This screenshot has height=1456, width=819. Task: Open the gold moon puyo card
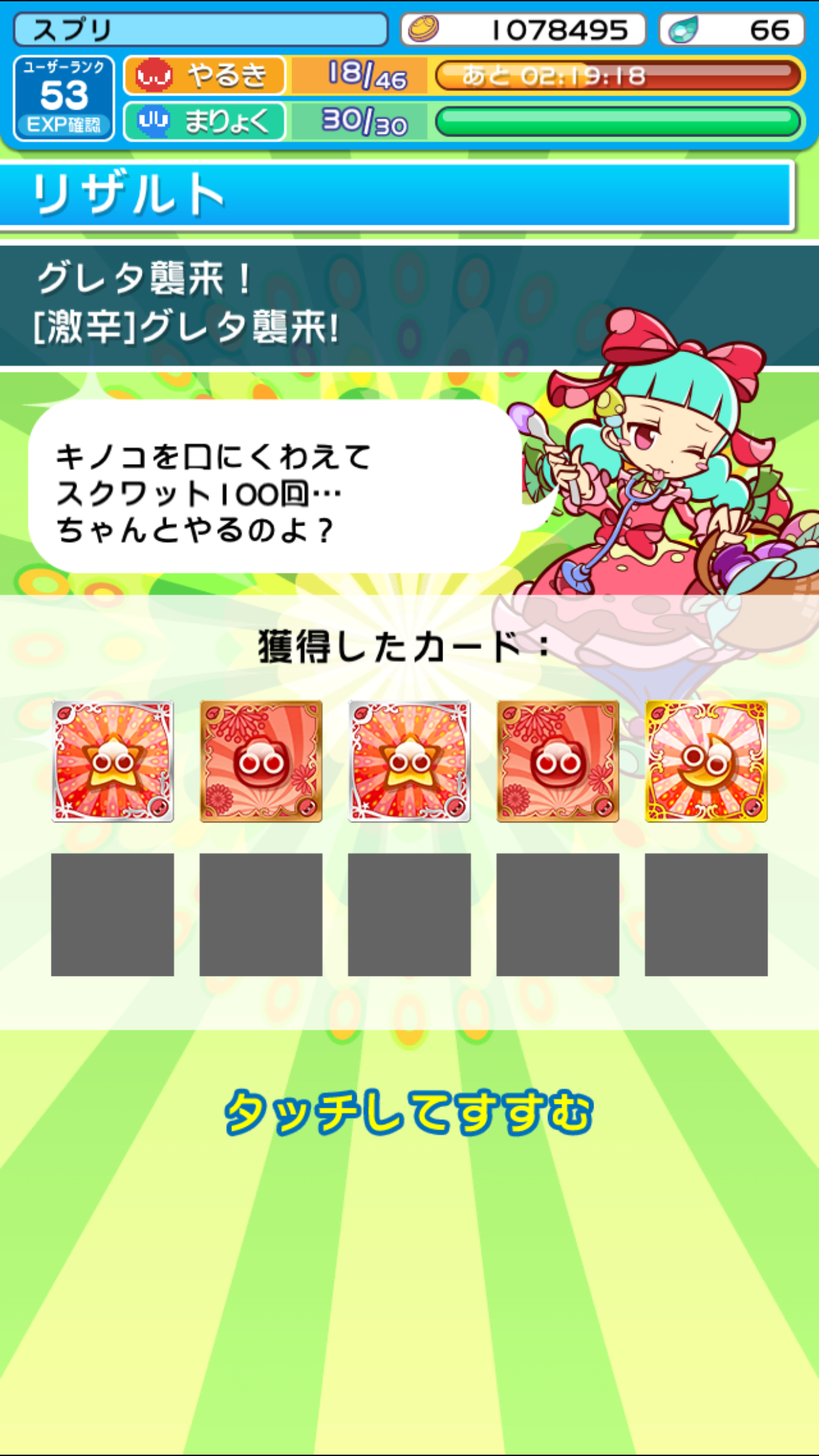point(706,761)
